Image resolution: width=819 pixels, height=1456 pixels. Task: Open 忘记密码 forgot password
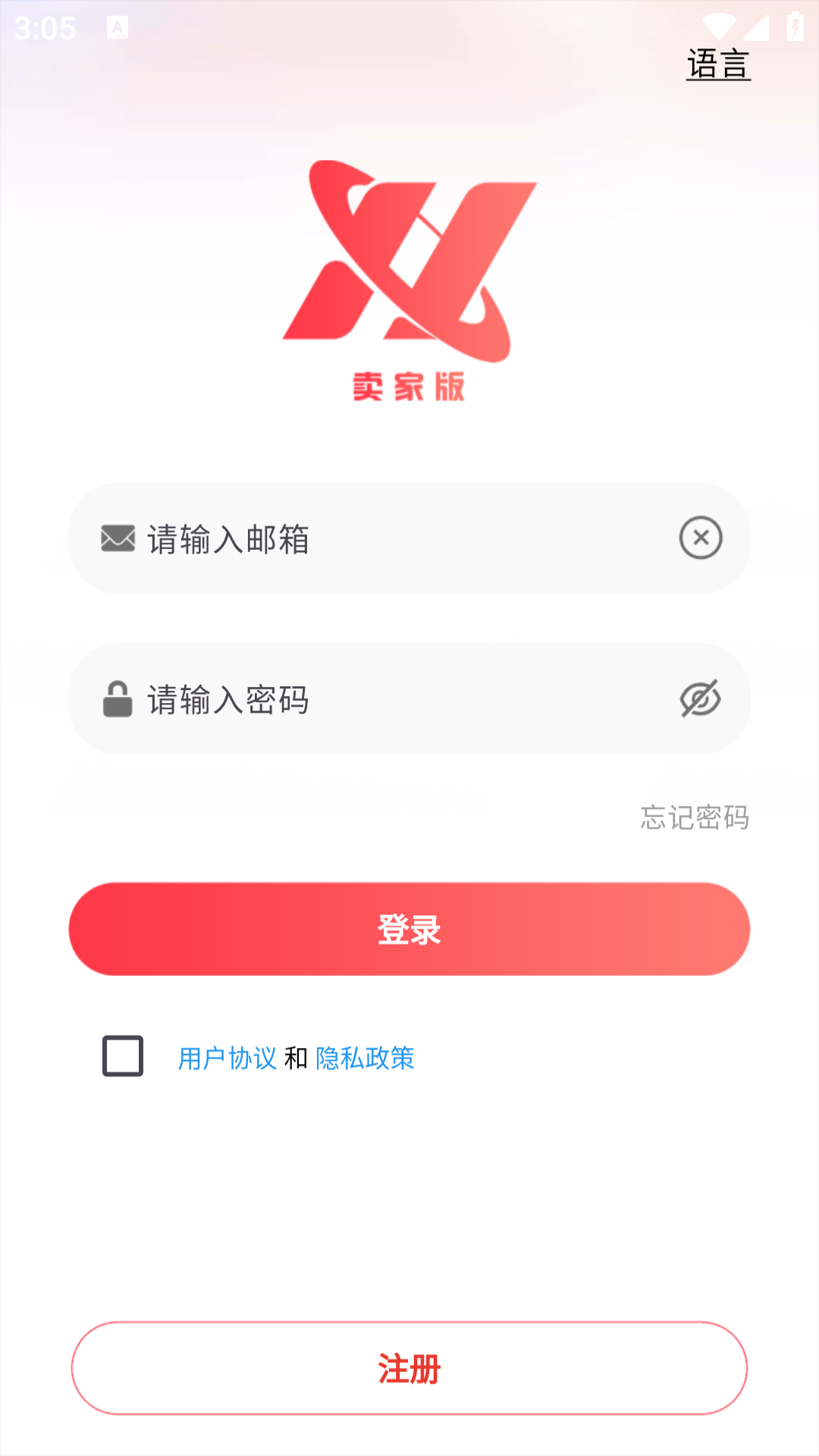tap(694, 817)
